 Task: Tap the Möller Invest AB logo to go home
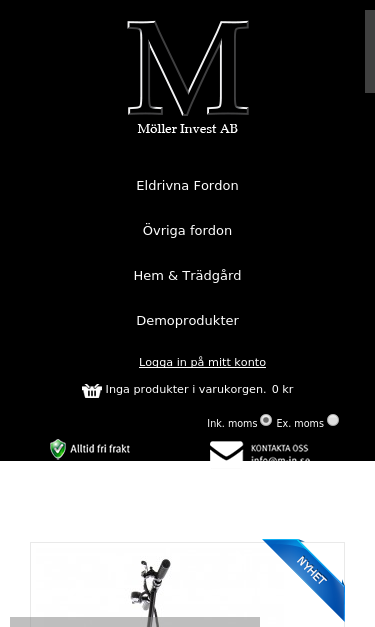[x=188, y=77]
